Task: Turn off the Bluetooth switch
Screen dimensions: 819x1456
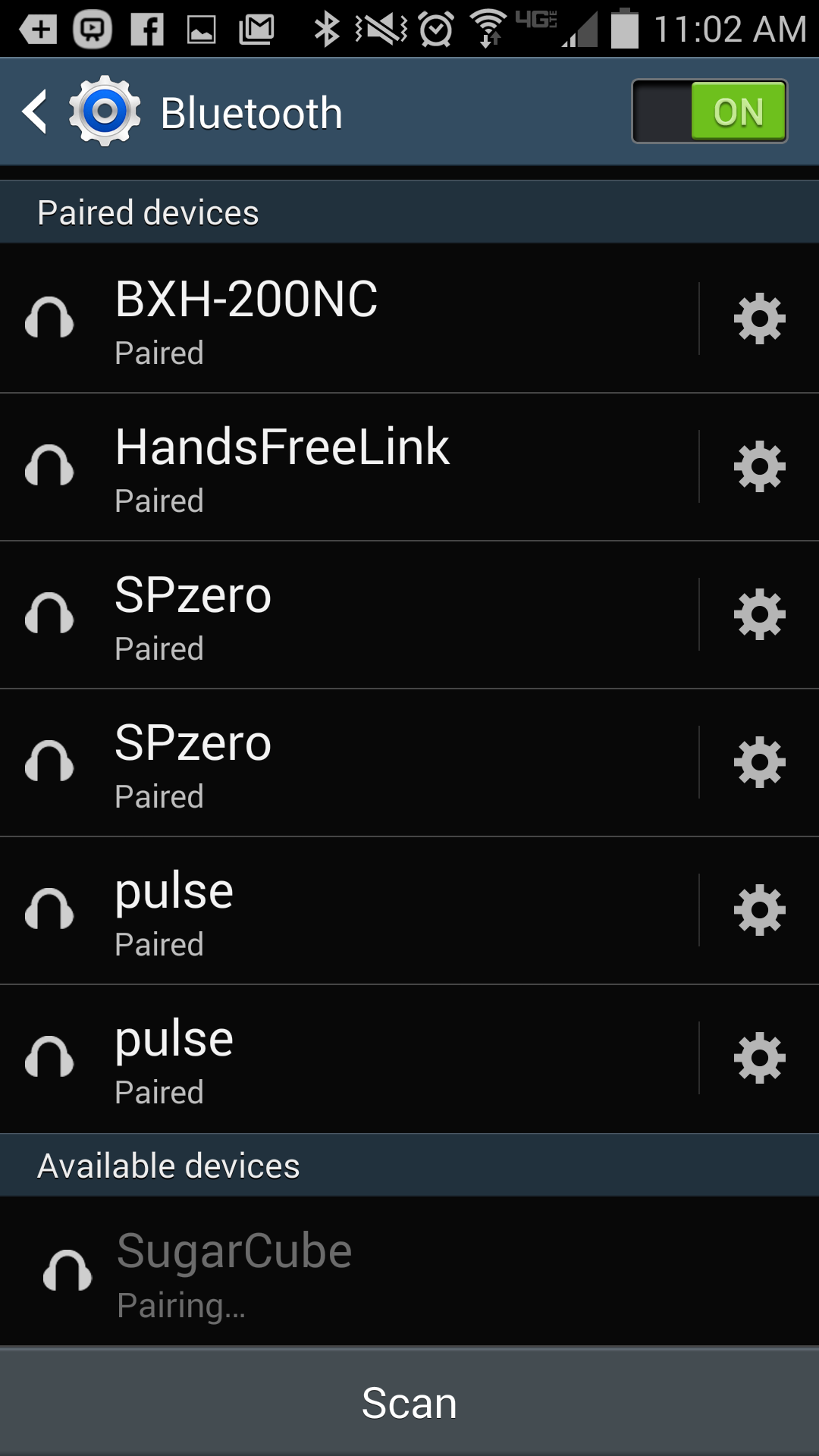Action: point(709,112)
